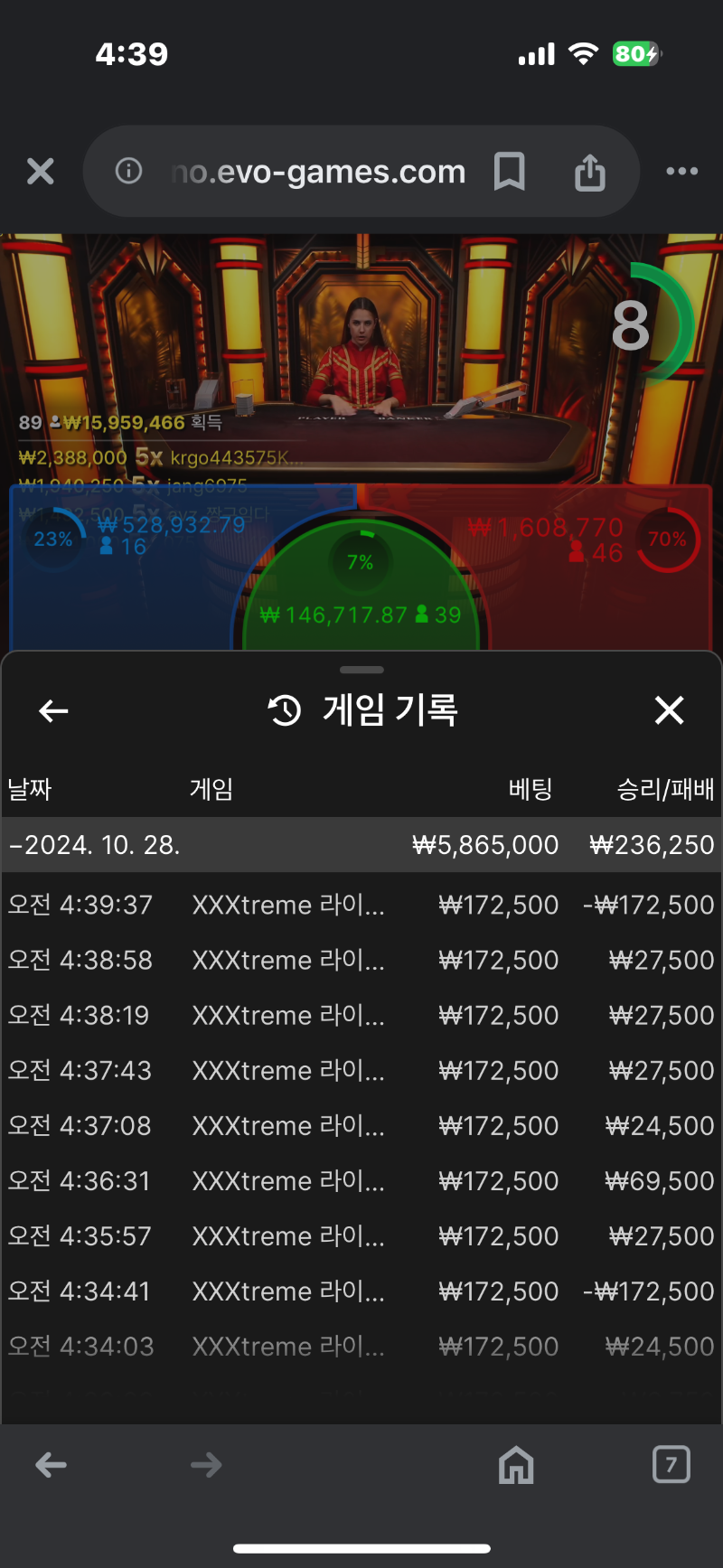The width and height of the screenshot is (723, 1568).
Task: Open the 오전 4:39:37 game record
Action: point(361,905)
